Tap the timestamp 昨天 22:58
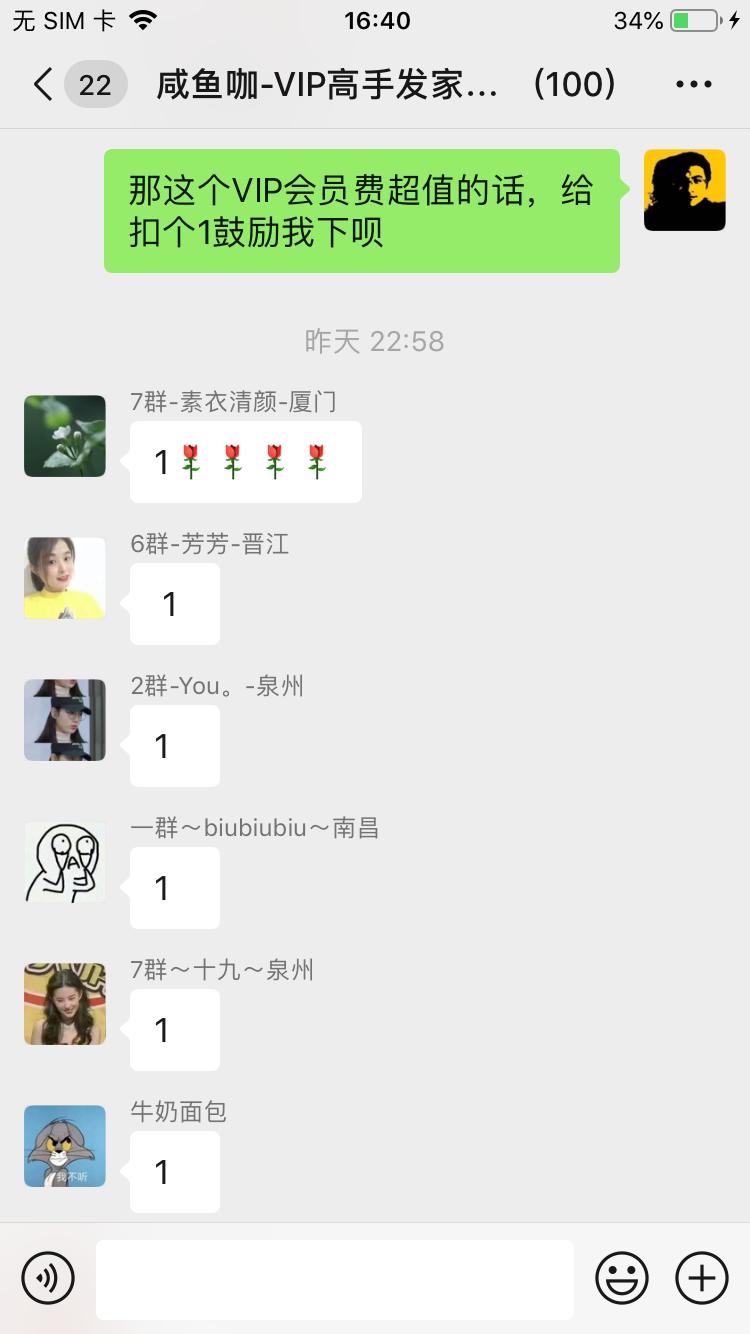Viewport: 750px width, 1334px height. [x=375, y=341]
